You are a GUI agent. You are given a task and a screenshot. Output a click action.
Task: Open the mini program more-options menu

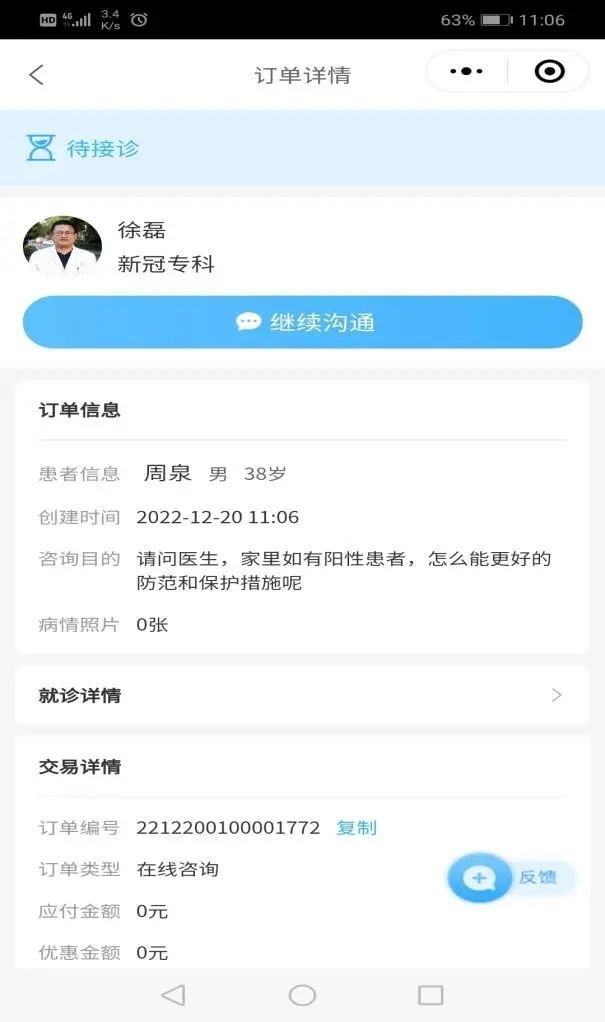click(467, 72)
